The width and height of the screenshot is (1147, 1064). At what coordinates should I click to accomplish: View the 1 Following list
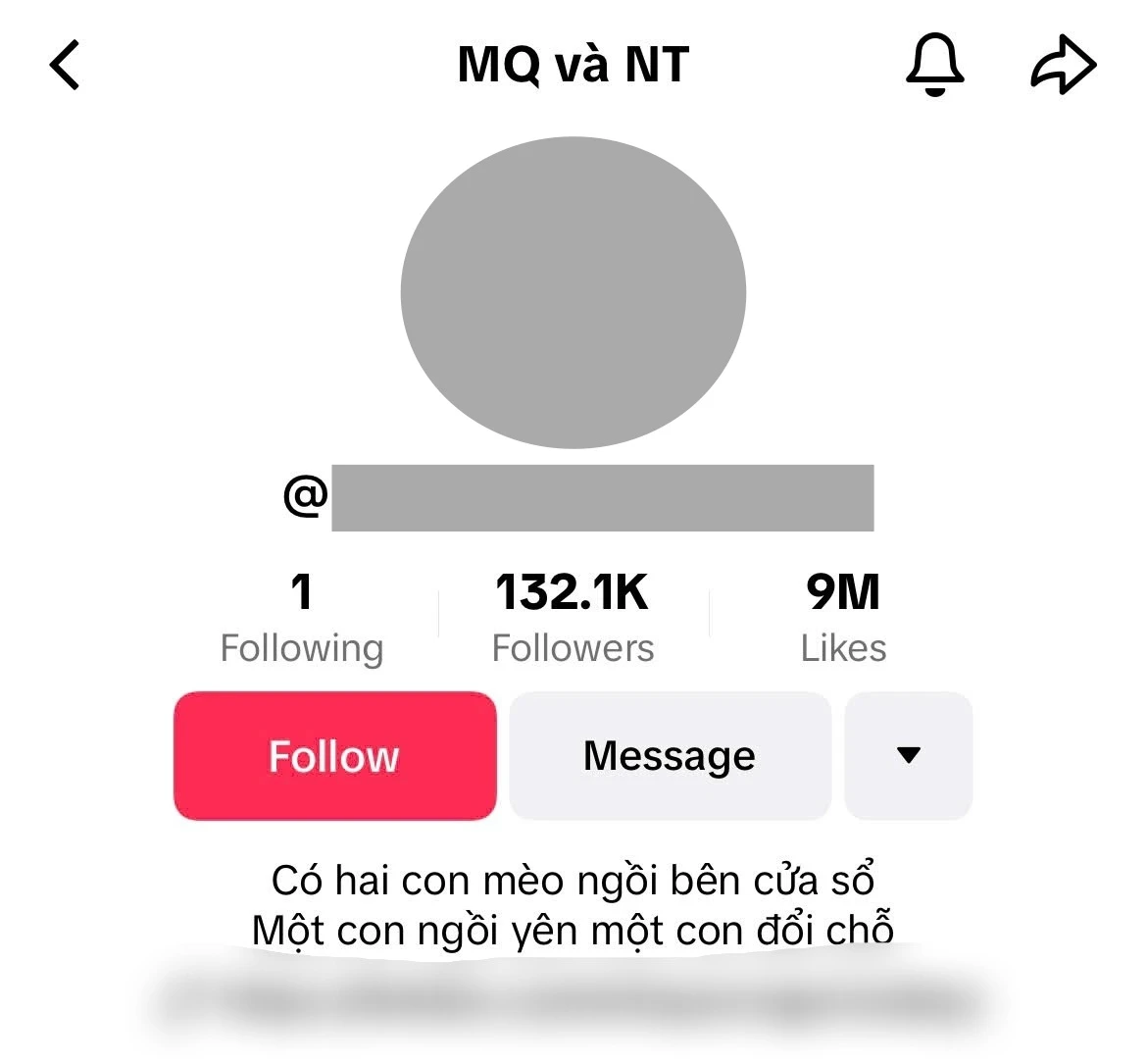(301, 618)
